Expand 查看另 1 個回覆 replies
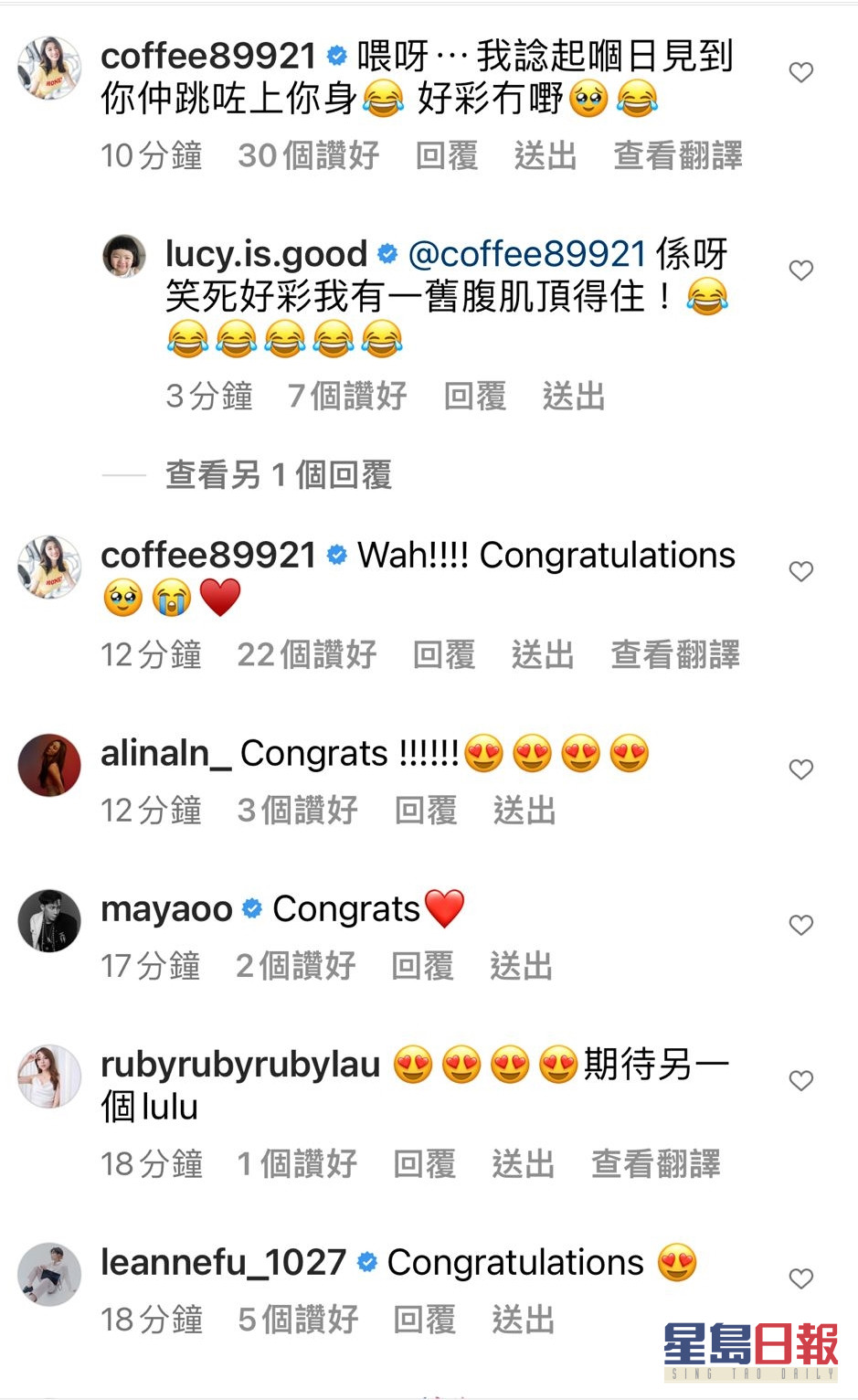Image resolution: width=858 pixels, height=1400 pixels. (x=278, y=474)
